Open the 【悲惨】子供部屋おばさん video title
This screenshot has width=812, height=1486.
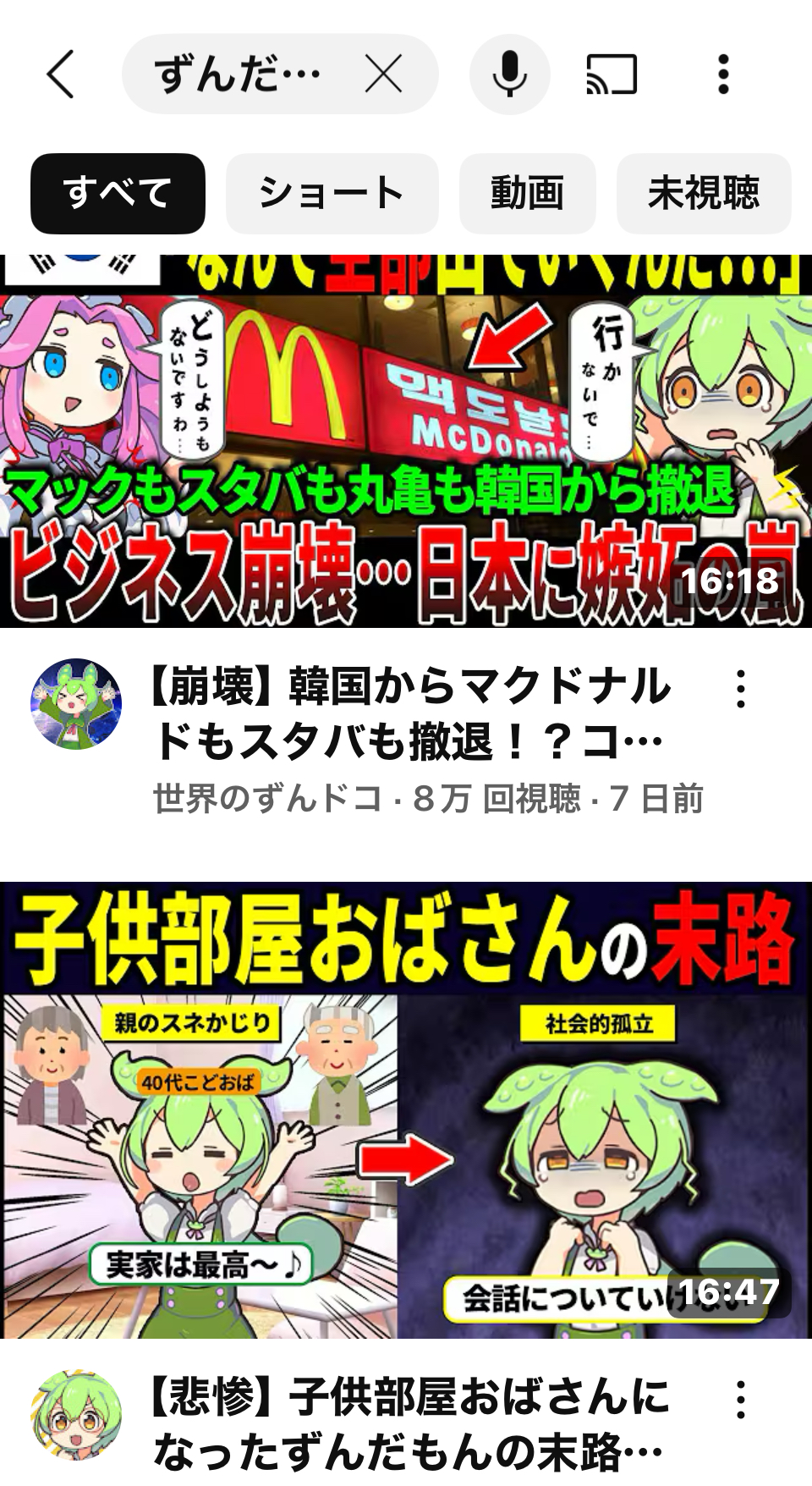(x=410, y=1425)
